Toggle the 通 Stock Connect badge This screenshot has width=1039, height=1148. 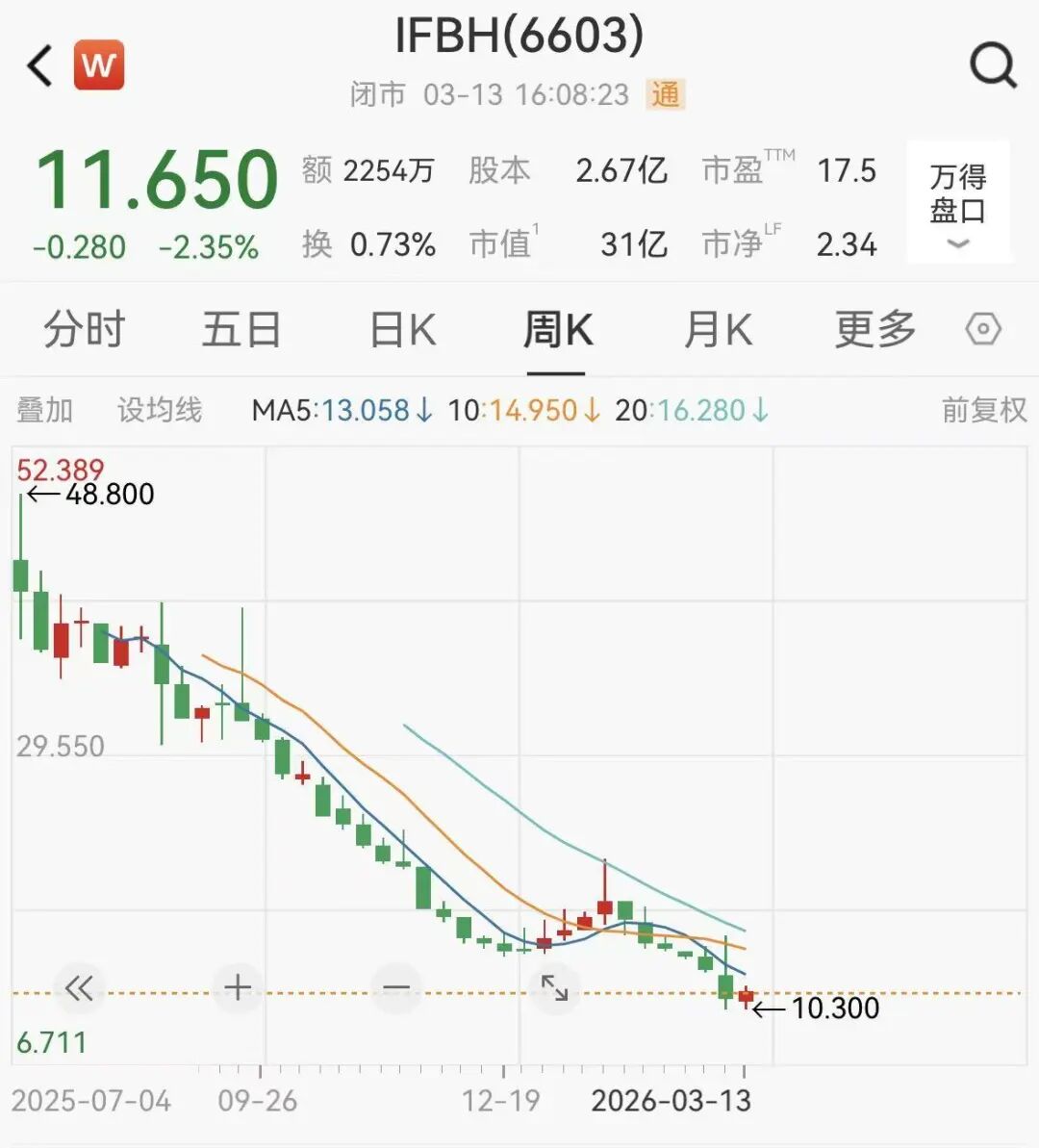tap(666, 95)
